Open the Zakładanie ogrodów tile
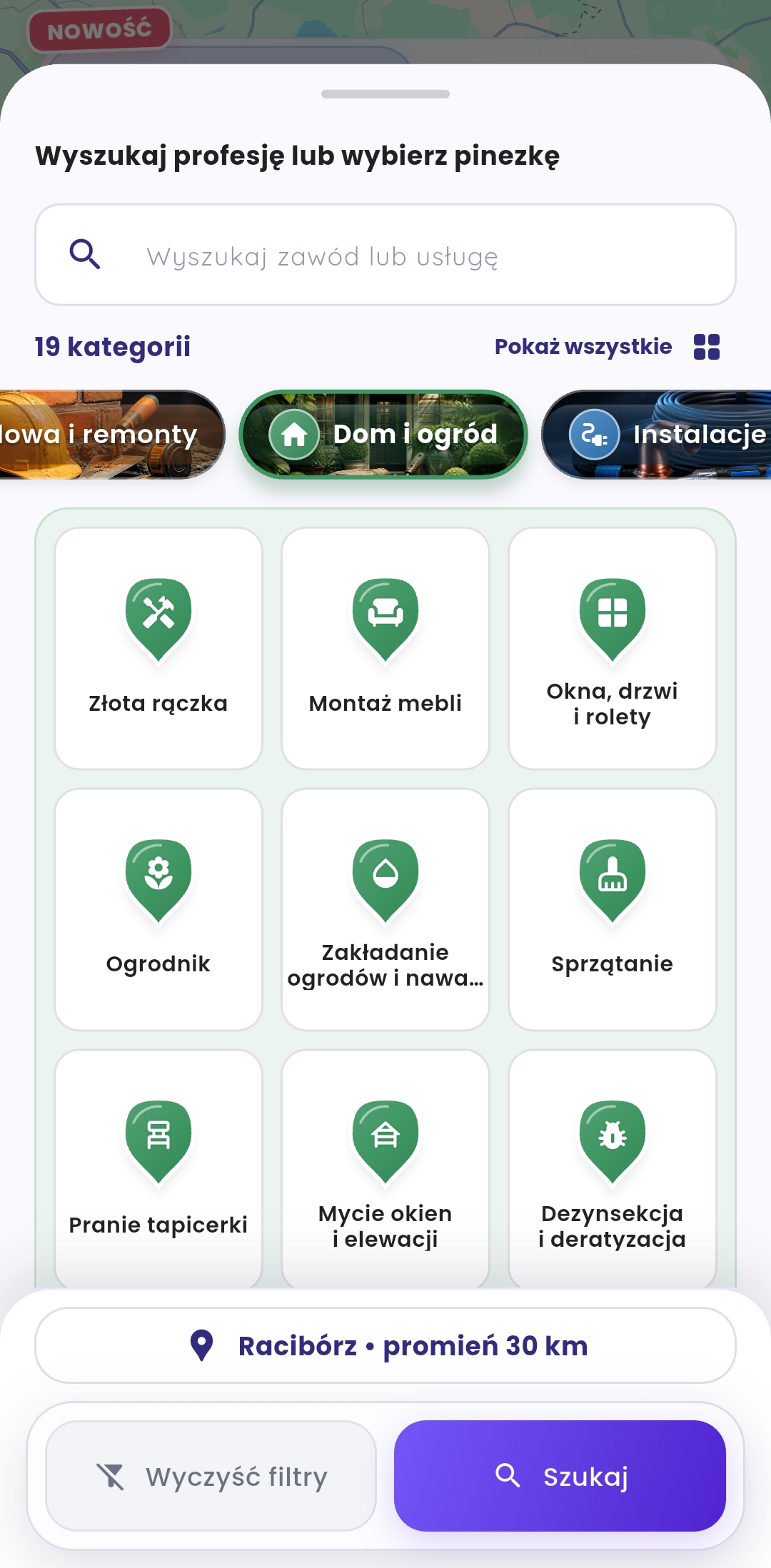The width and height of the screenshot is (771, 1568). click(385, 909)
